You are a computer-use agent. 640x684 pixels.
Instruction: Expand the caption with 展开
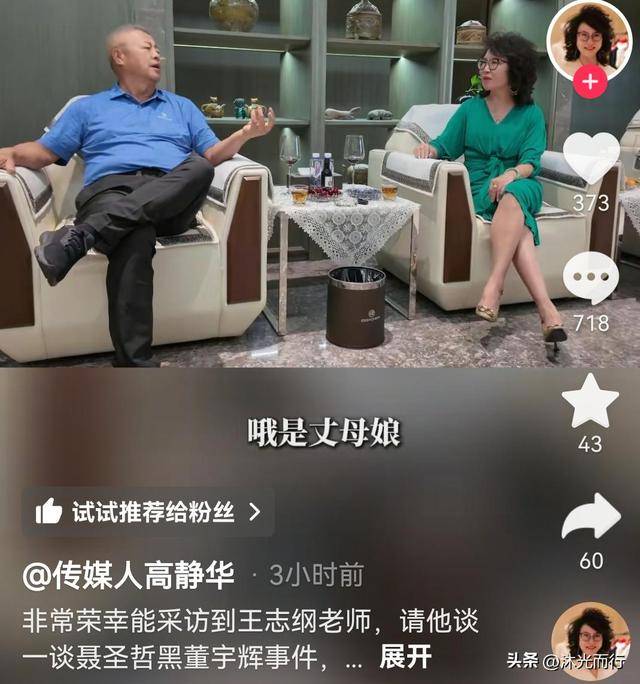coord(406,657)
